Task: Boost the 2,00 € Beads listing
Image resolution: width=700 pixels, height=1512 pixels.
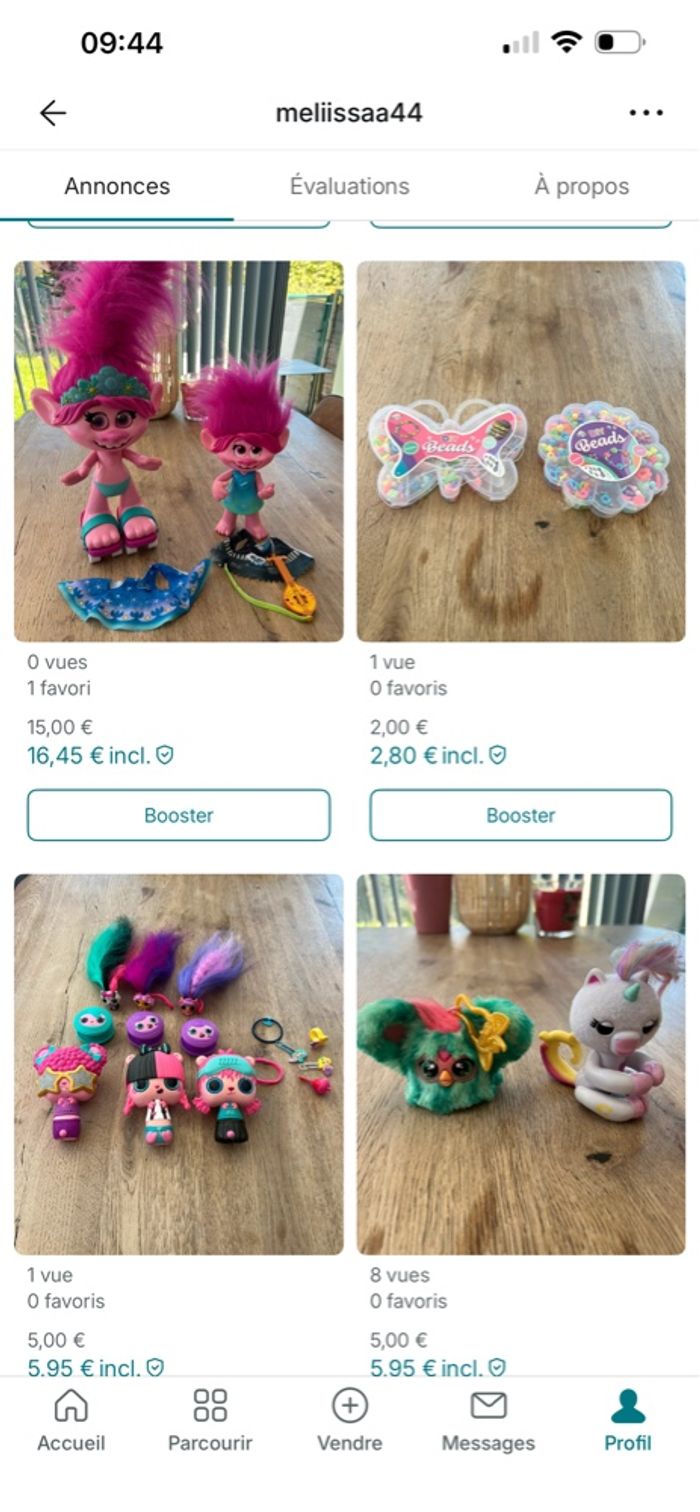Action: [521, 815]
